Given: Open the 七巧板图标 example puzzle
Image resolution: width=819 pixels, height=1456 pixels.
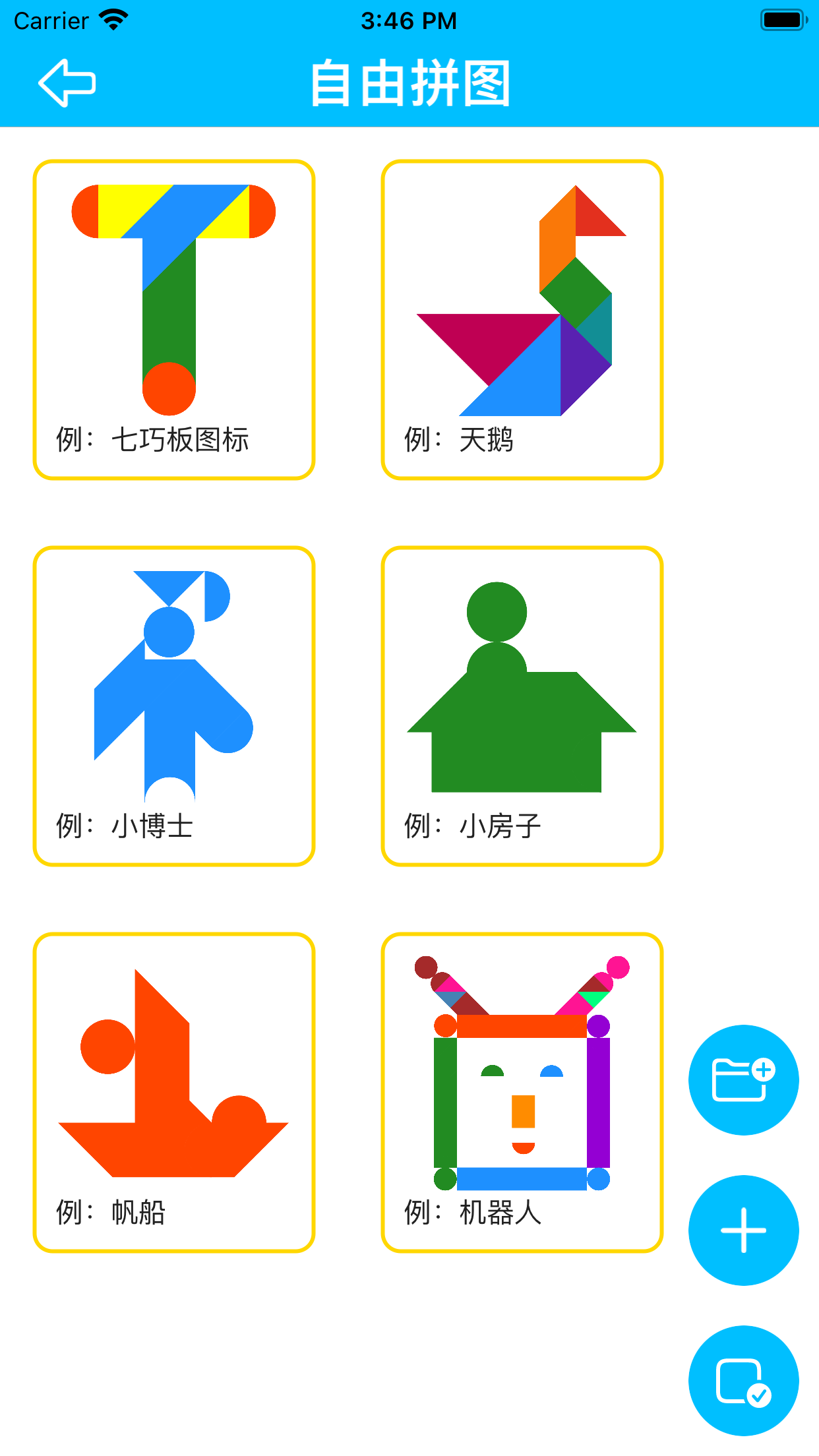Looking at the screenshot, I should click(174, 320).
